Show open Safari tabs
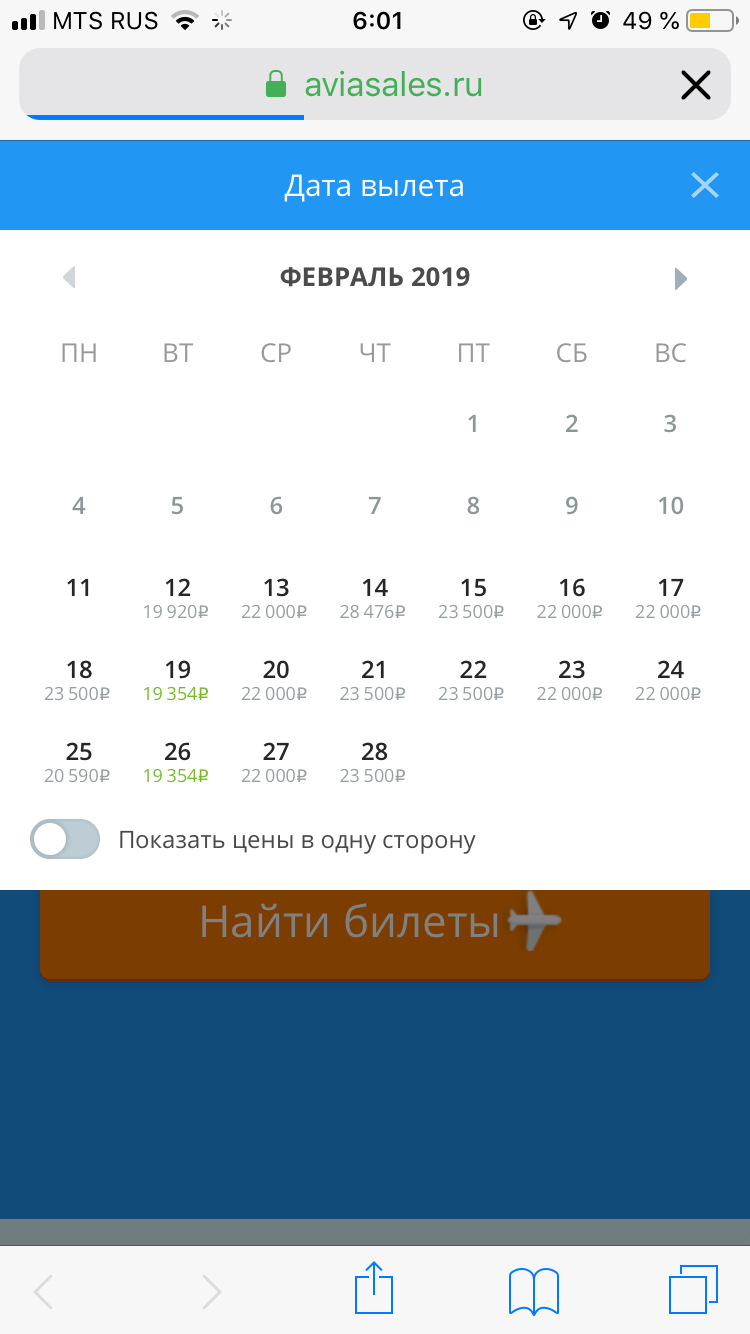The image size is (750, 1334). (x=693, y=1289)
